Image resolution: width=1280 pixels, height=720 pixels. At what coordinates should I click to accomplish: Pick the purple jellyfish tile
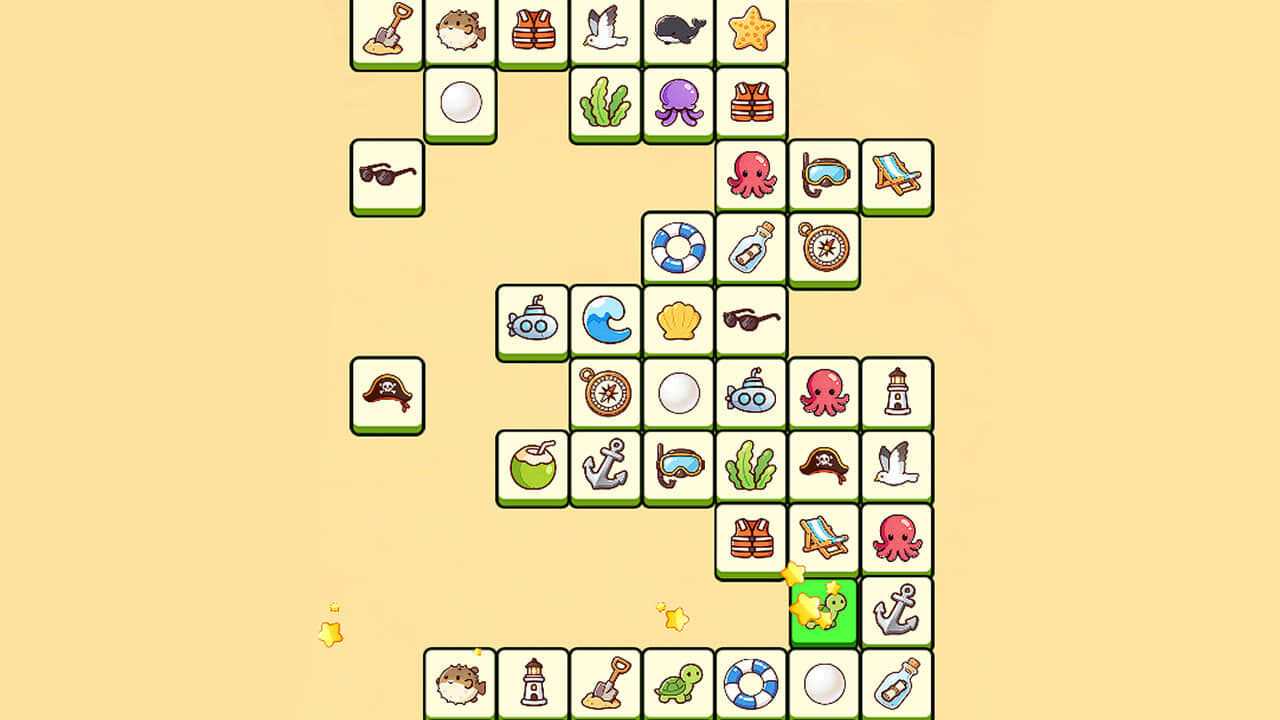coord(679,102)
